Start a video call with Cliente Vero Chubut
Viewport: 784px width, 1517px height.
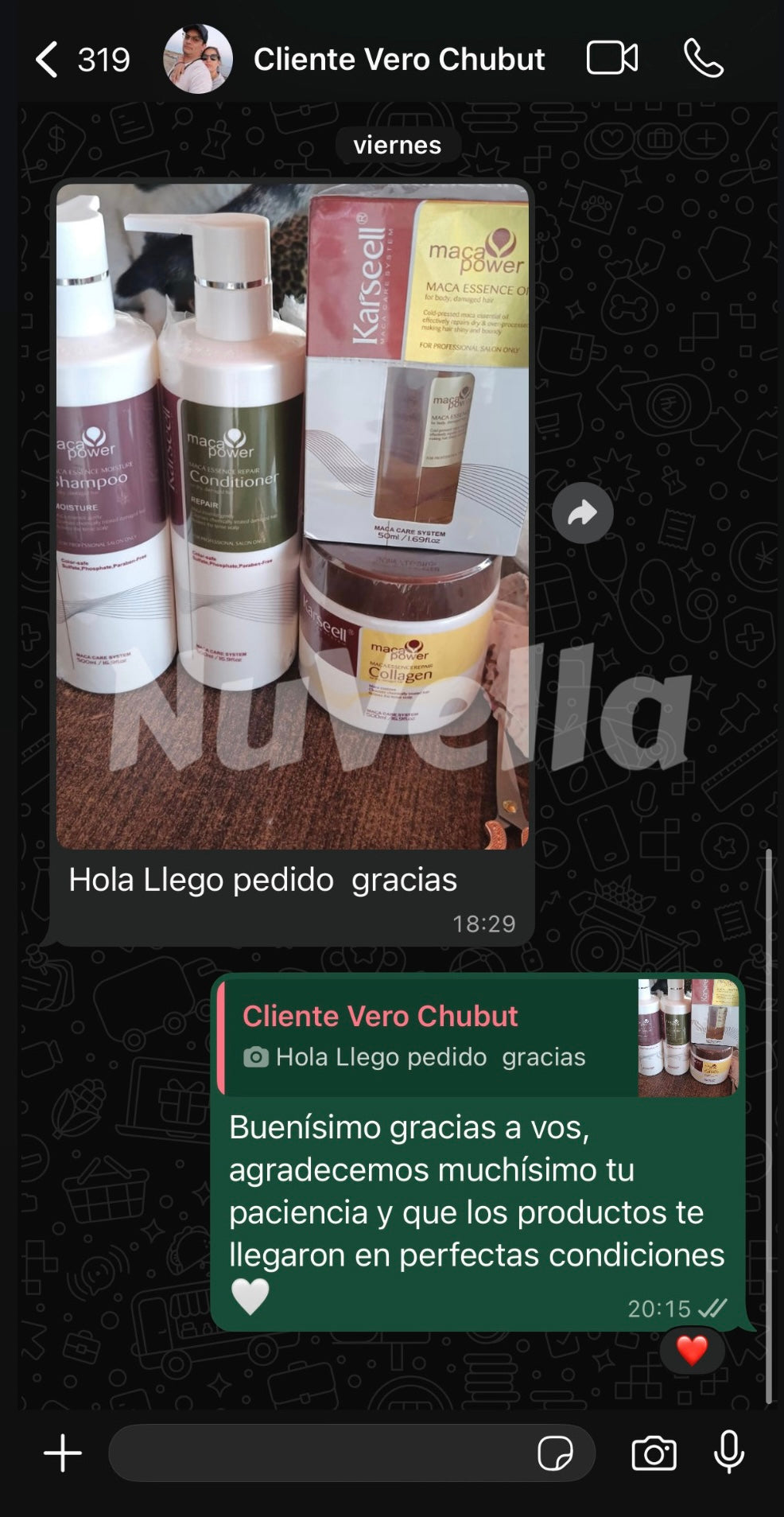pos(611,59)
